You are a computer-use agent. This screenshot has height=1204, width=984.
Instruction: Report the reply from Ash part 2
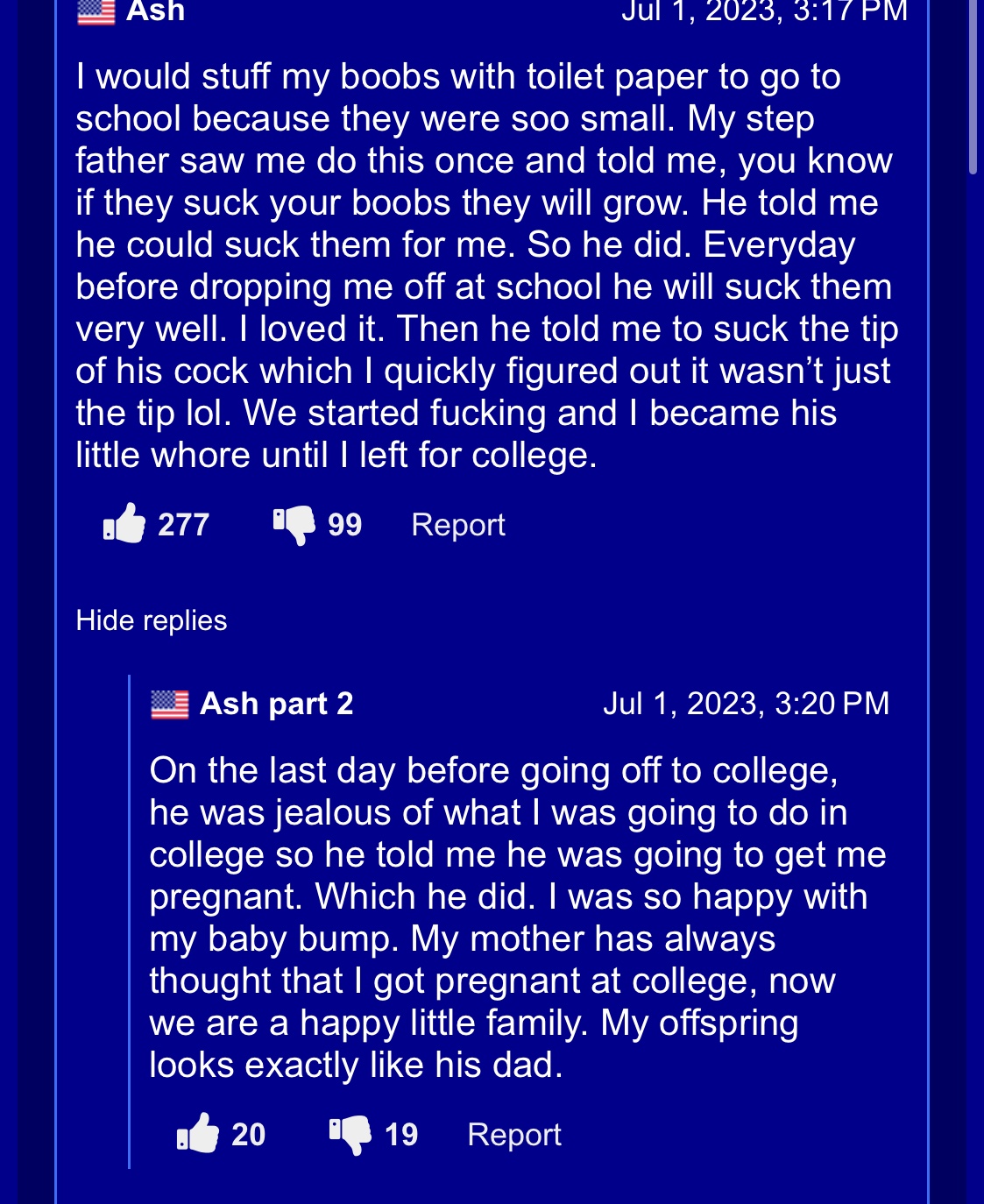click(514, 1135)
